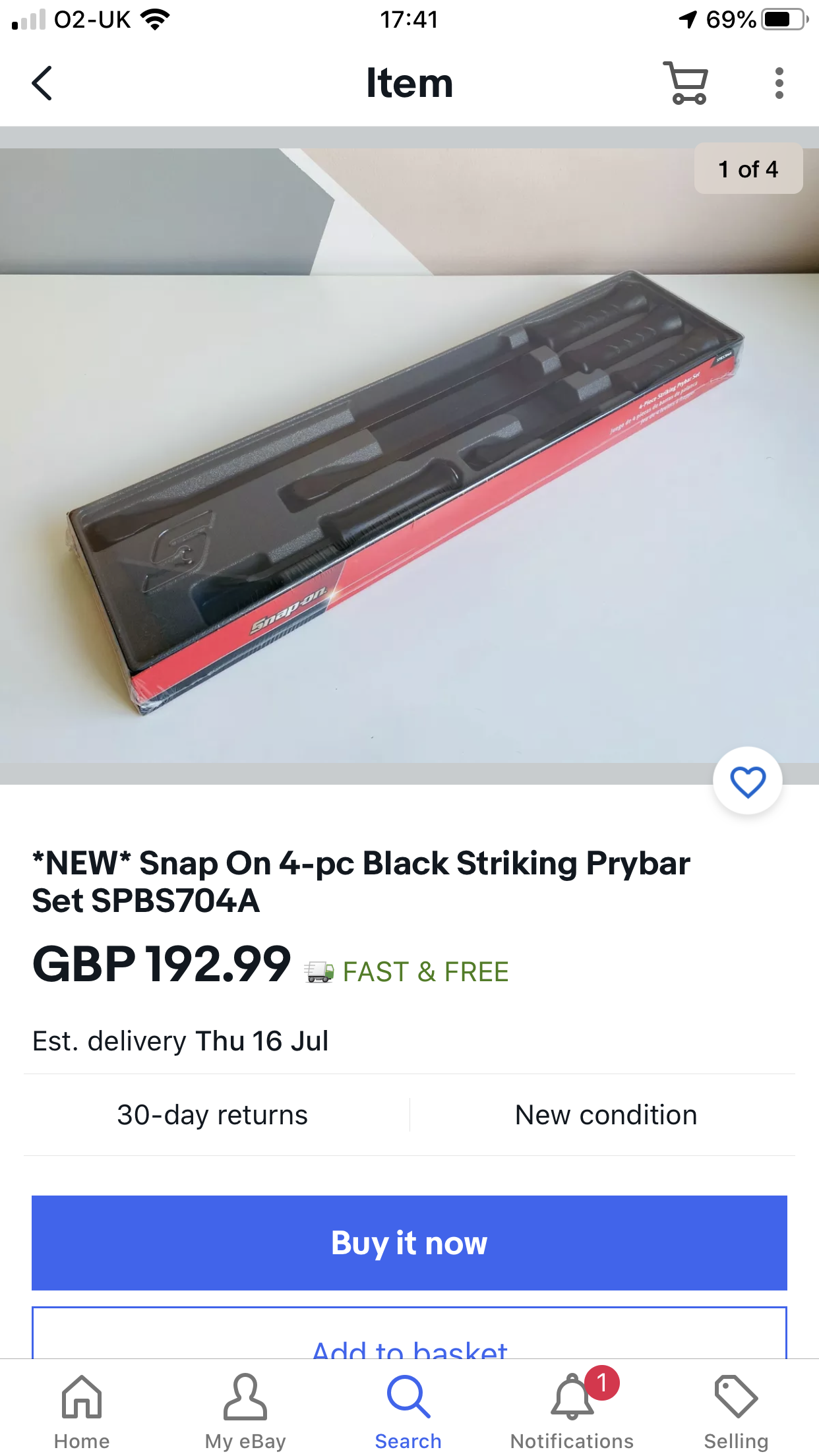819x1456 pixels.
Task: Go to the Home tab
Action: tap(82, 1411)
